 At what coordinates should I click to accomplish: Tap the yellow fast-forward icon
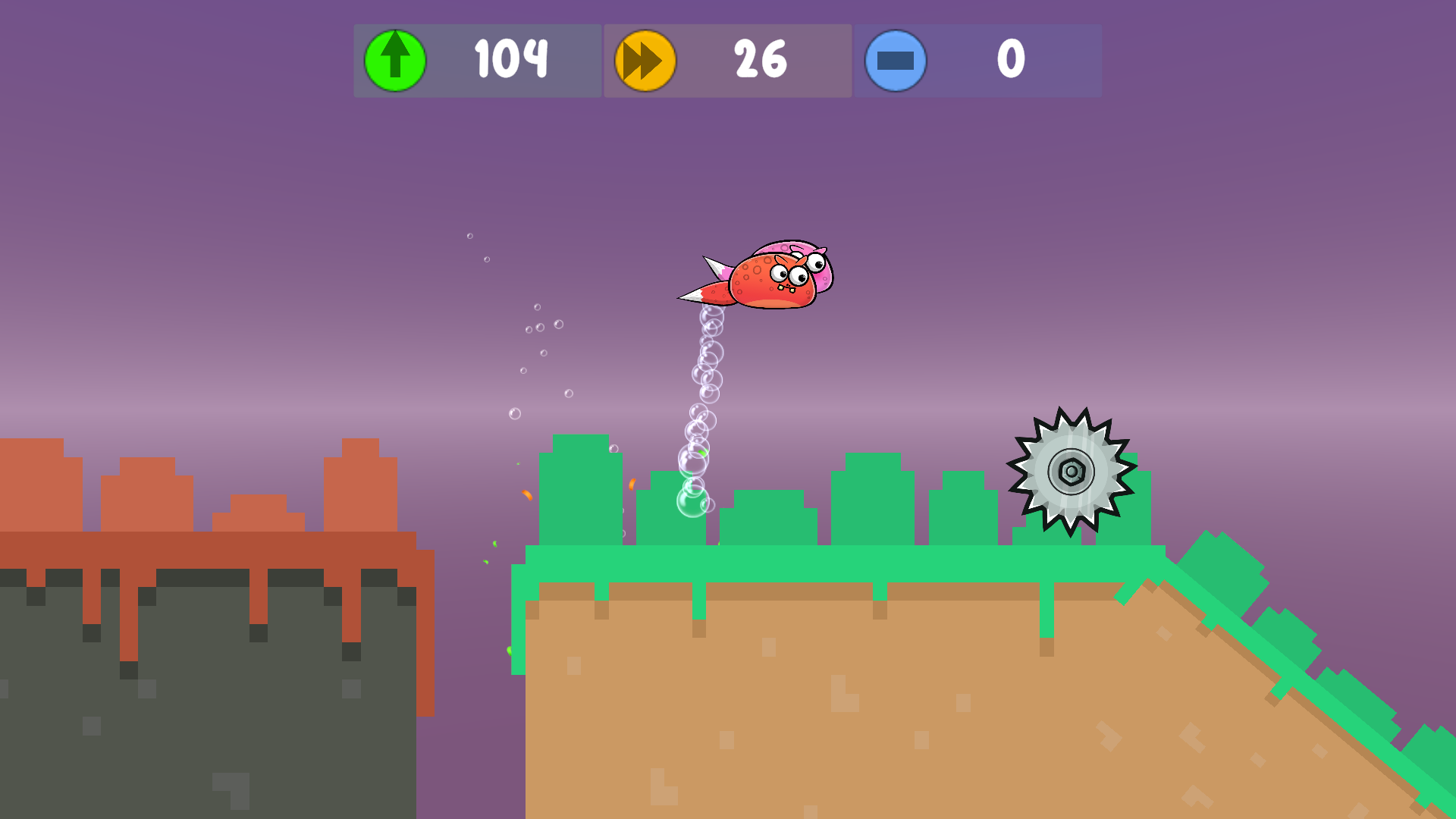[645, 61]
